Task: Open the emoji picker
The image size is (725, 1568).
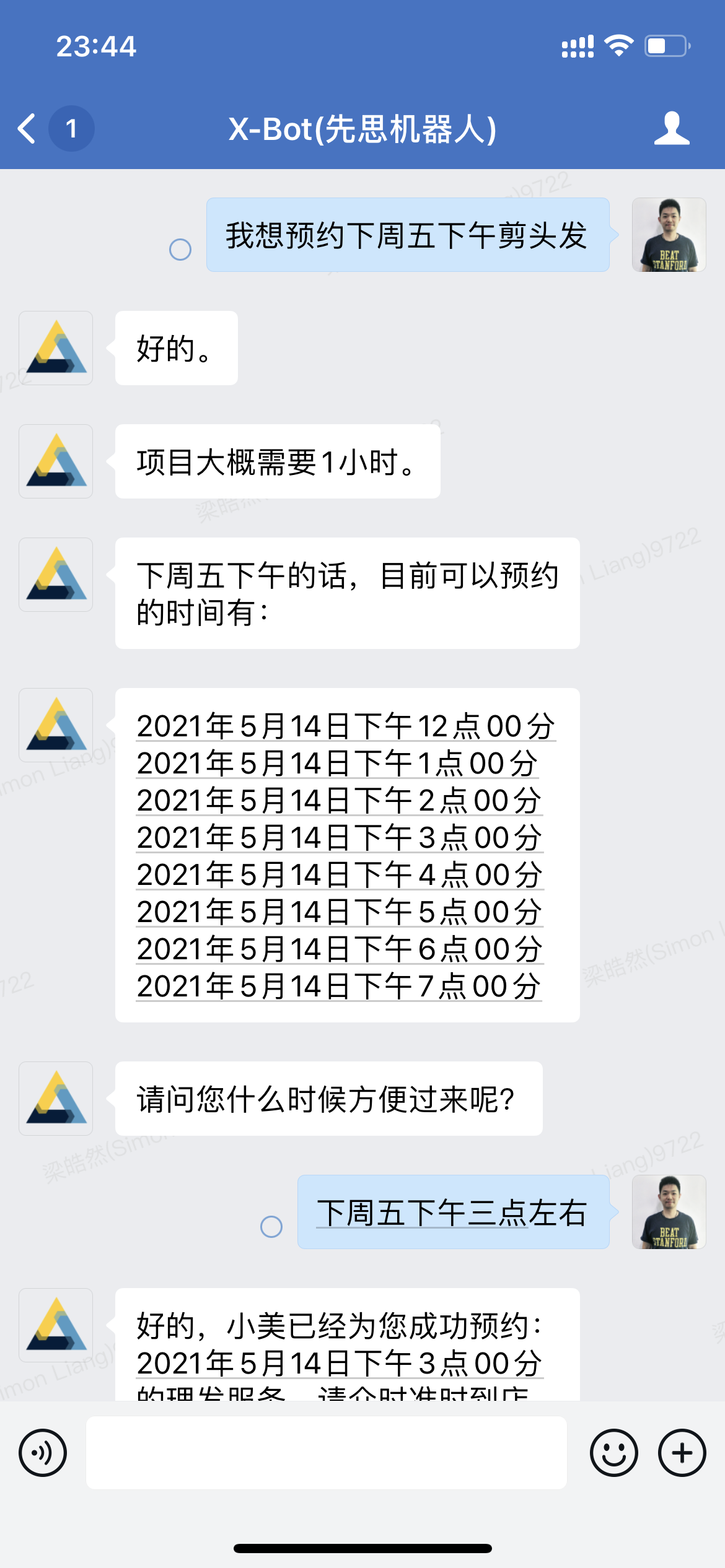Action: (613, 1454)
